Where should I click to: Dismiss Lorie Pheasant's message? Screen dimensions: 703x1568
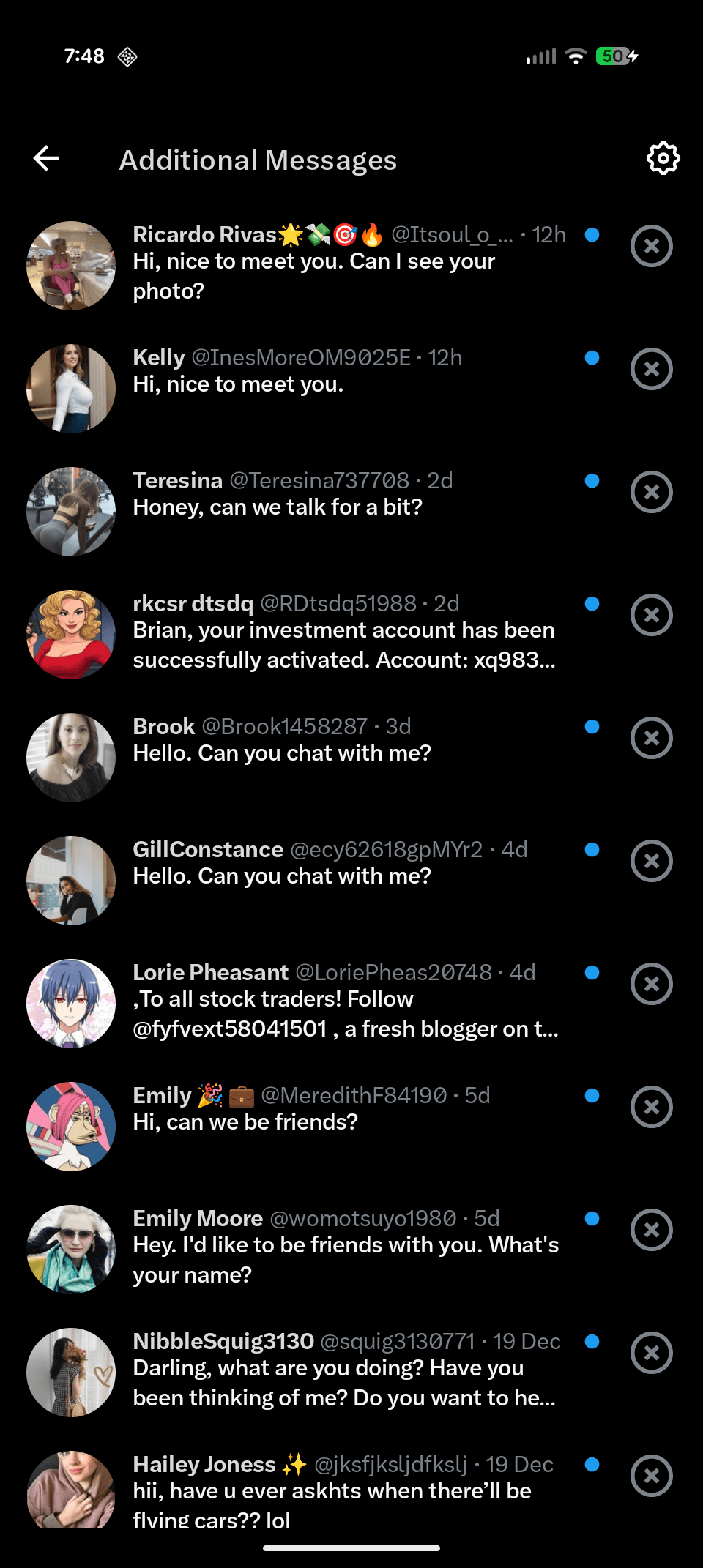[651, 984]
